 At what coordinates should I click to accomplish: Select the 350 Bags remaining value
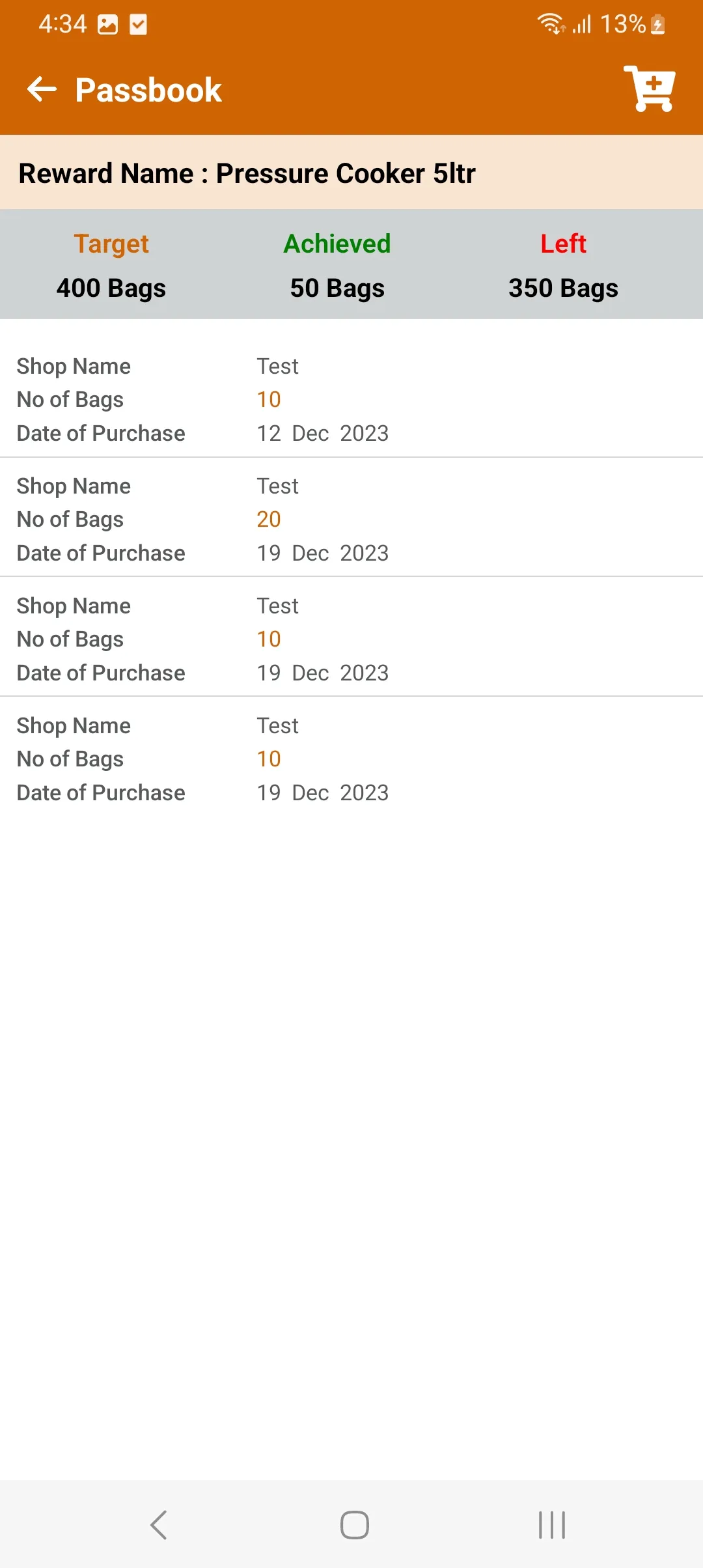coord(563,288)
